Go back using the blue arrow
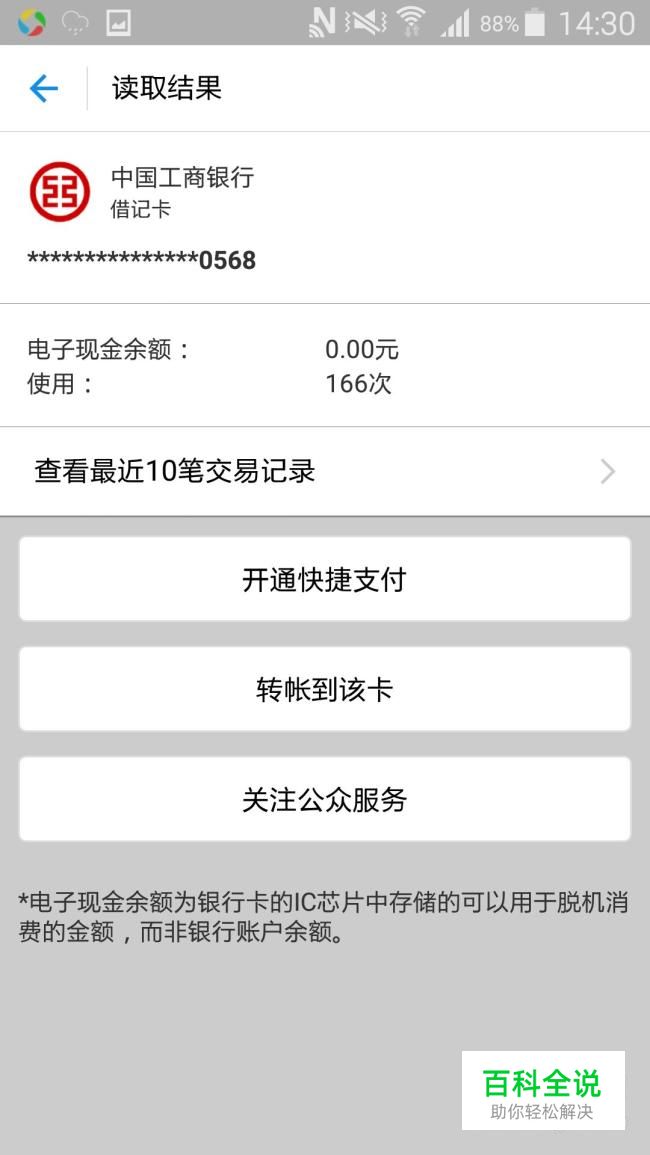This screenshot has width=650, height=1155. [x=43, y=88]
